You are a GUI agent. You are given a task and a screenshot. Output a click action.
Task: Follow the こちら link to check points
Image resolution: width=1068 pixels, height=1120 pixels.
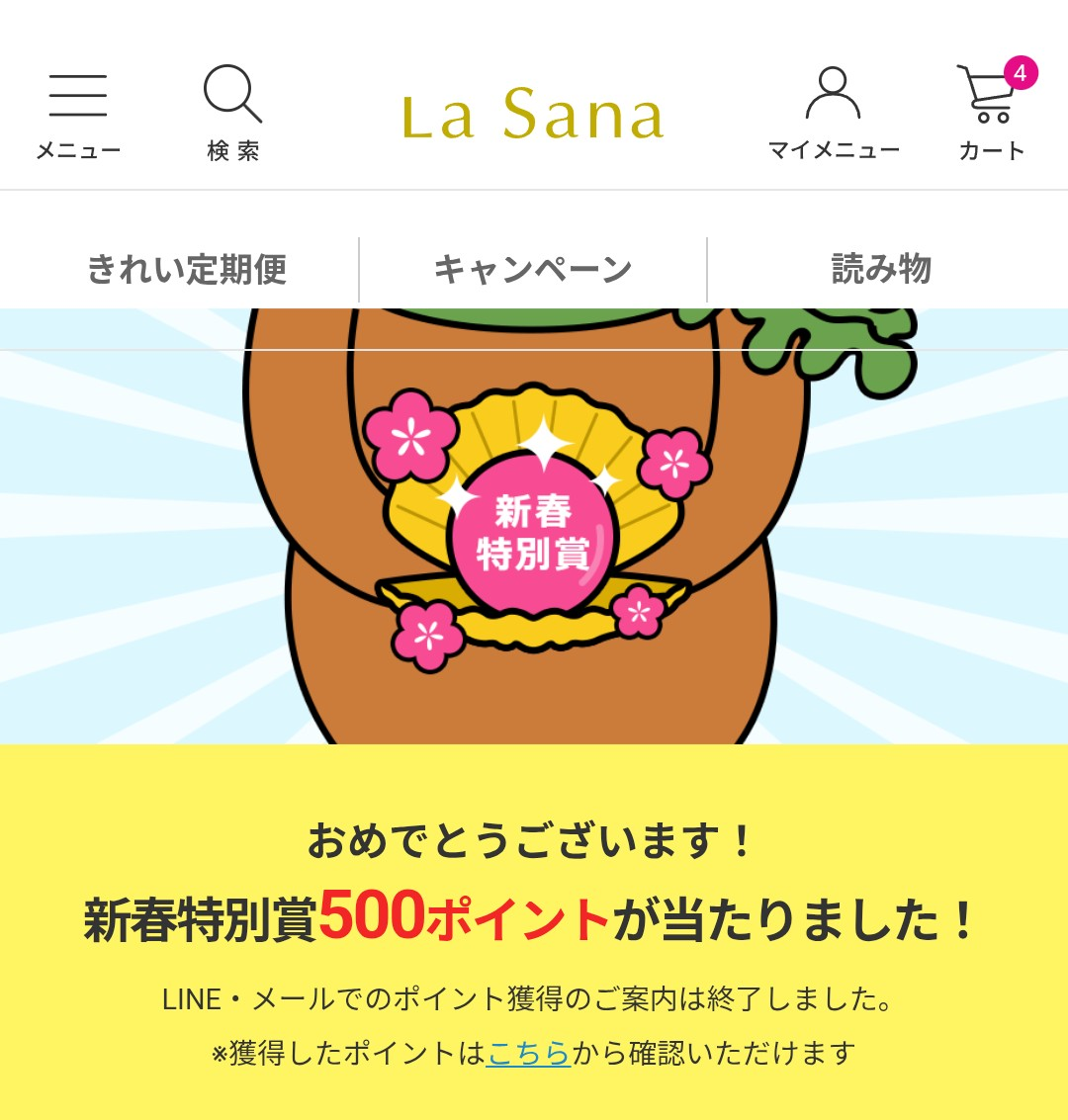528,1054
